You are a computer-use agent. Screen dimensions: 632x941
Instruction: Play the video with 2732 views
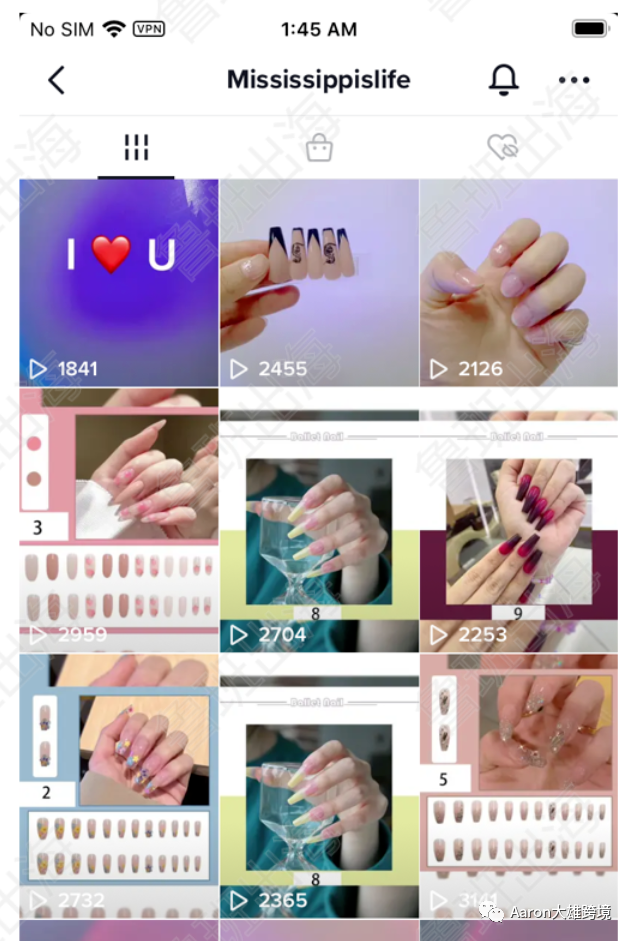coord(119,786)
